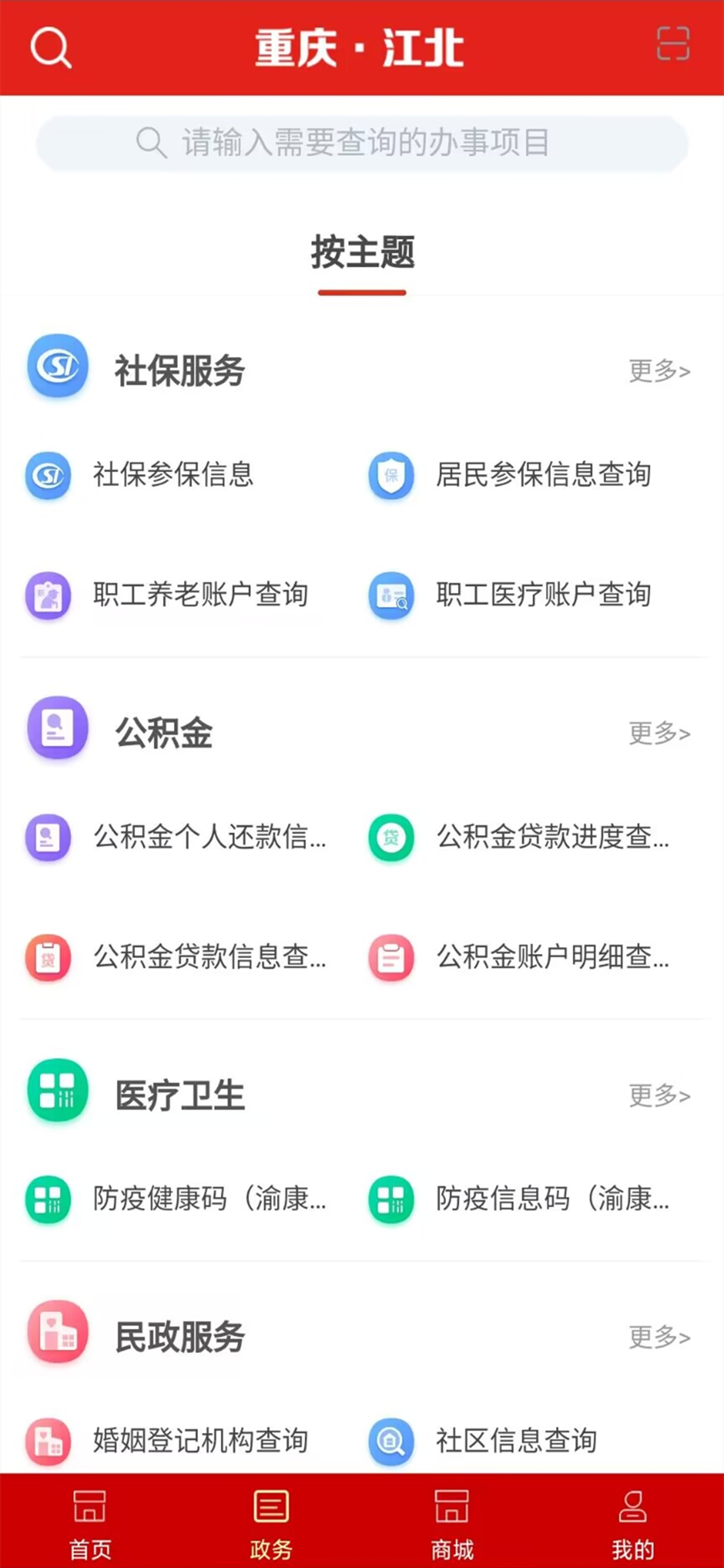The image size is (724, 1568).
Task: Tap the search magnifier icon in header
Action: click(51, 47)
